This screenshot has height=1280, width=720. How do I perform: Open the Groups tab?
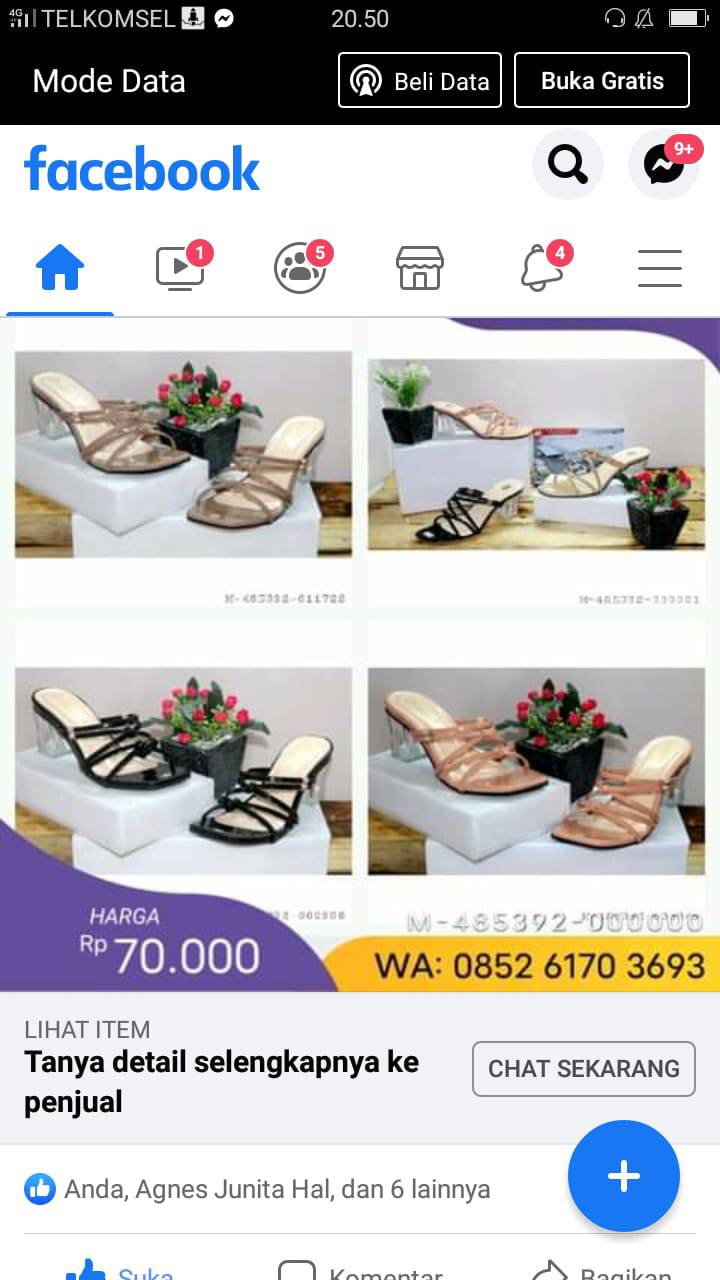coord(300,268)
